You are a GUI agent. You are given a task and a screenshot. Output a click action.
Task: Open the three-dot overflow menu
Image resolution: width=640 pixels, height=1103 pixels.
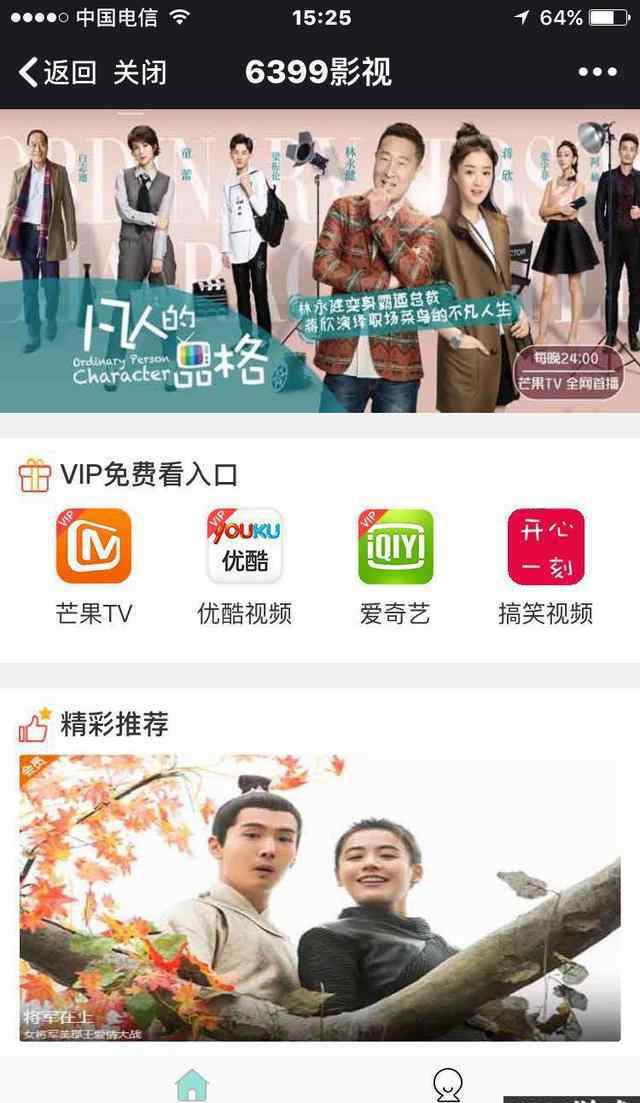pos(597,72)
